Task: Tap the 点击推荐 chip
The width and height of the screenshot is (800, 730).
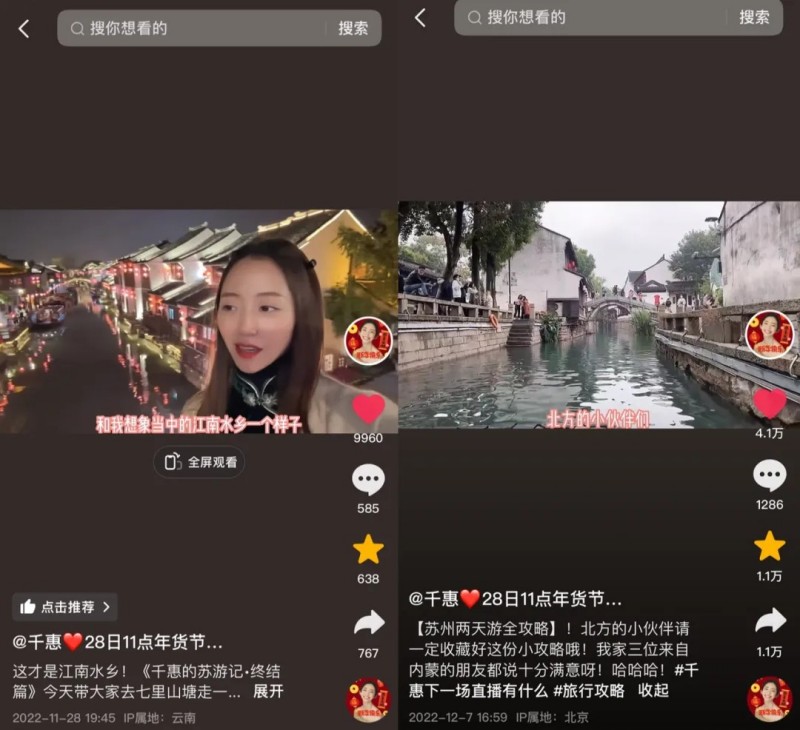Action: (65, 606)
